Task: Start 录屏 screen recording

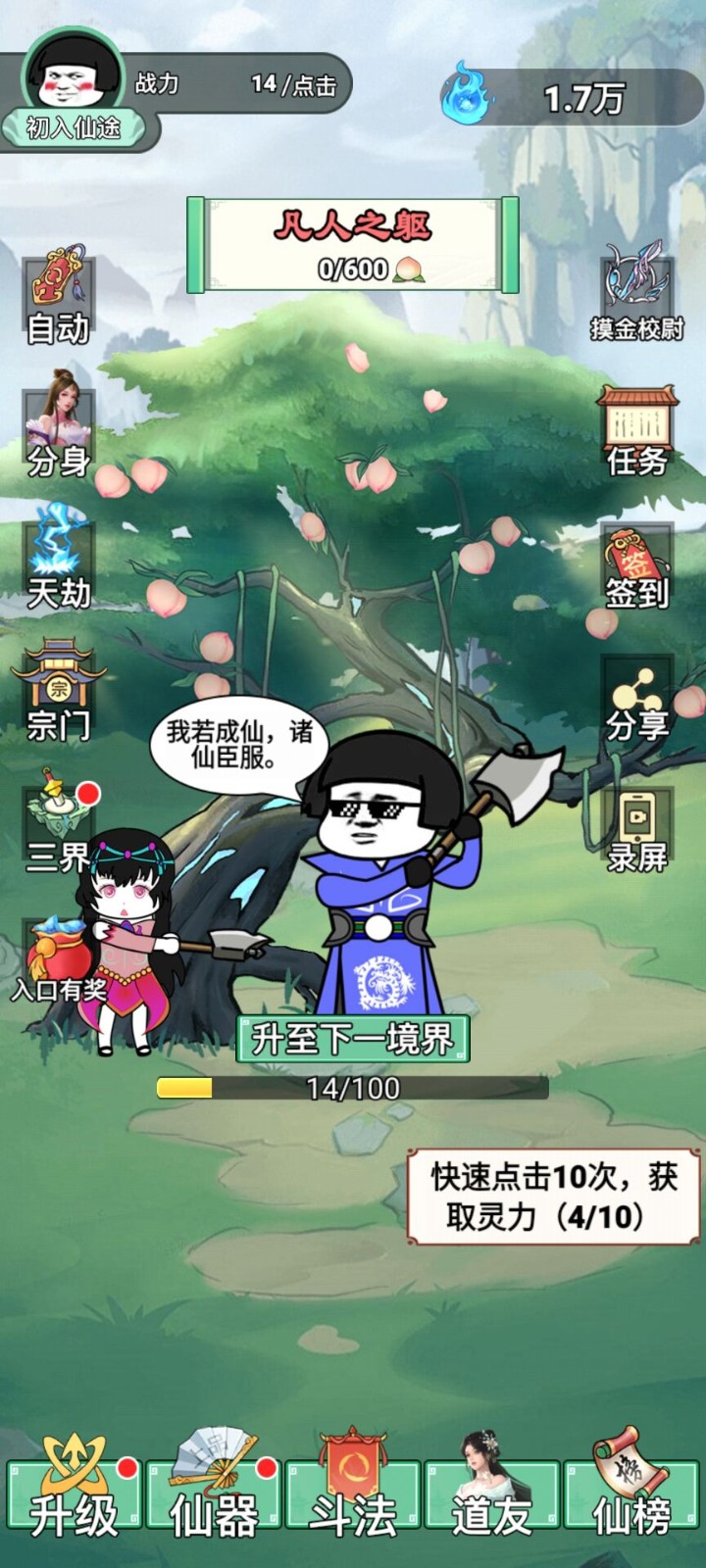Action: point(637,831)
